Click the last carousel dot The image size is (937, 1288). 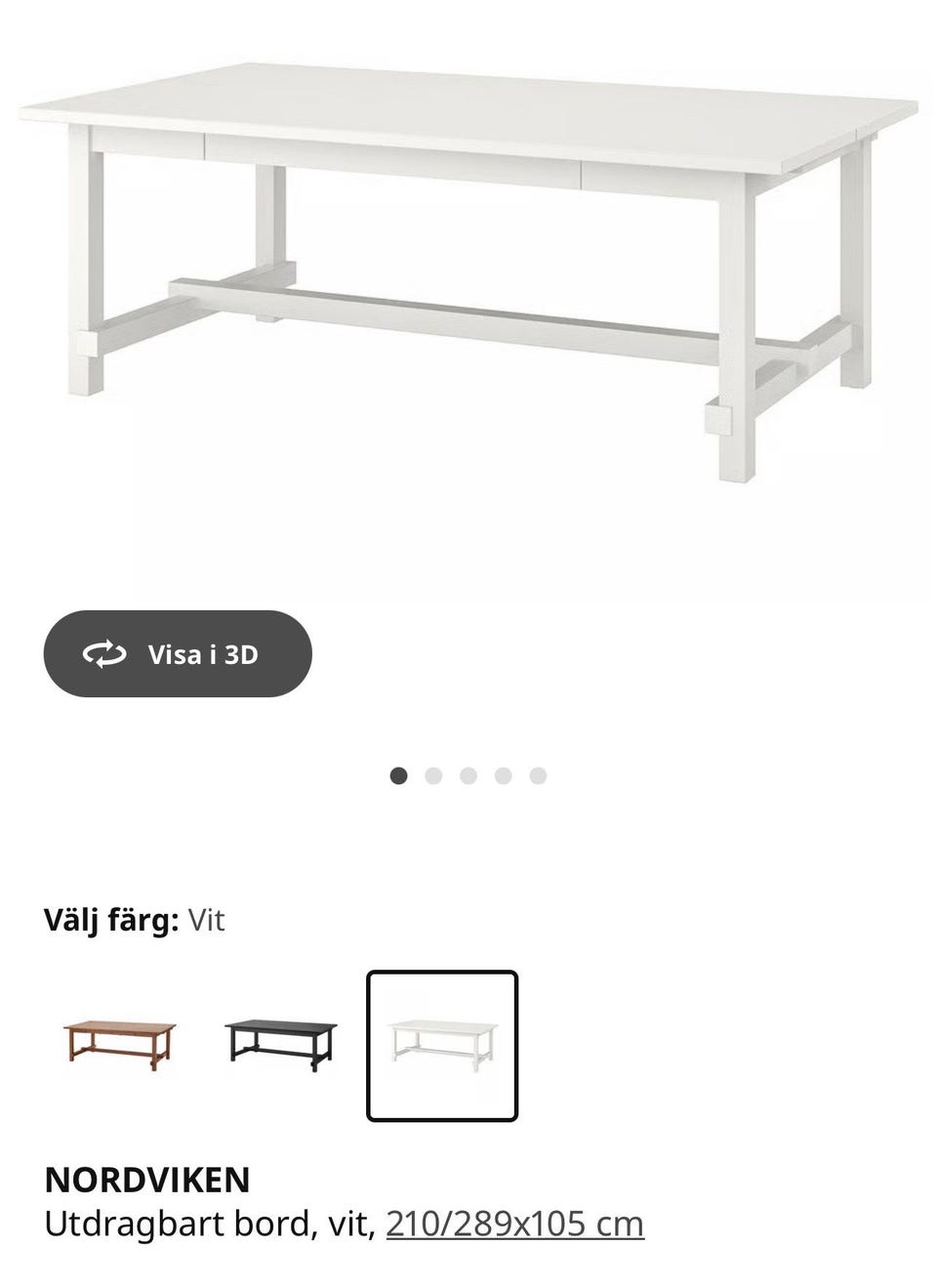coord(535,774)
